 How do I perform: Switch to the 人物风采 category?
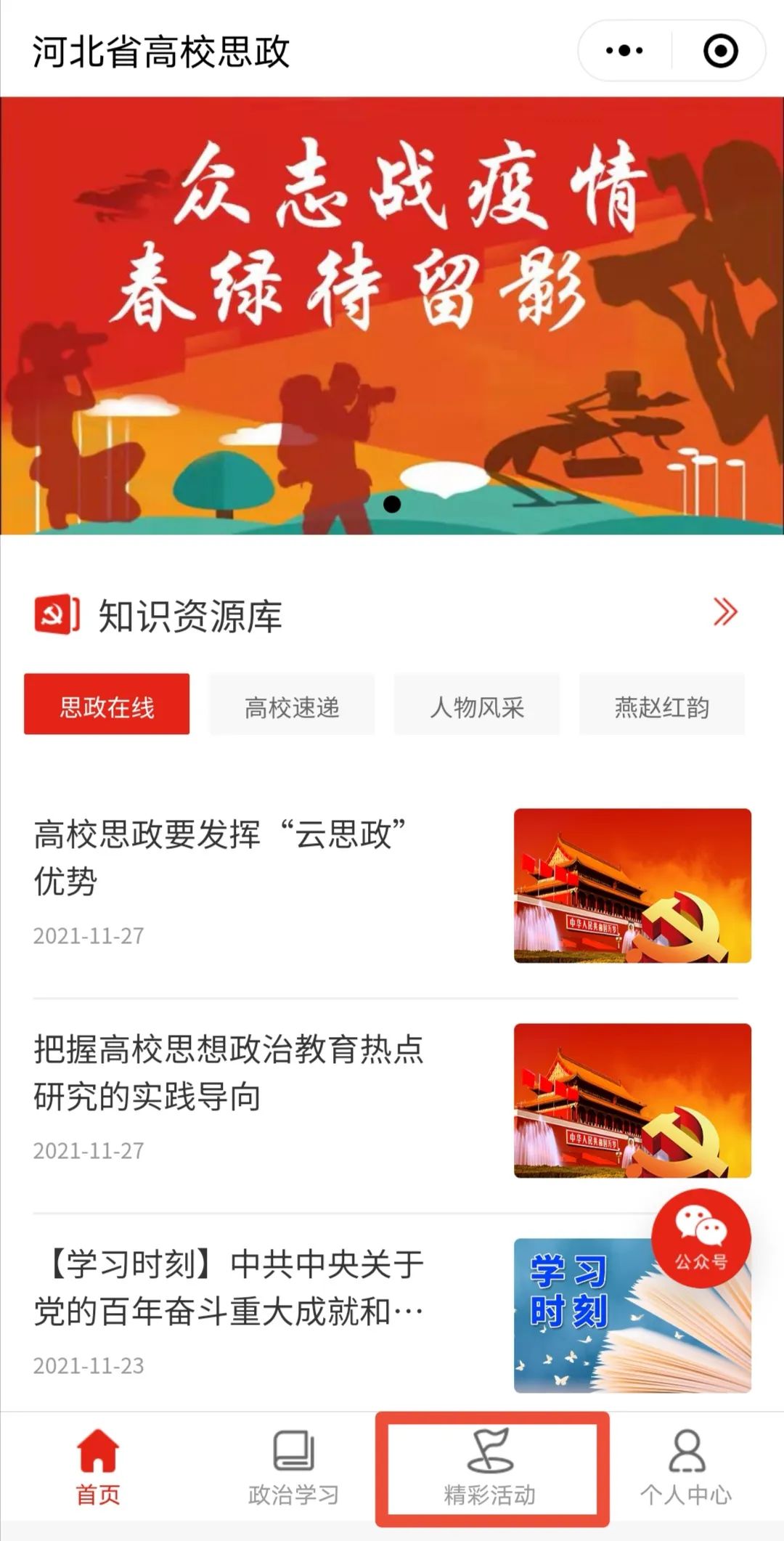pyautogui.click(x=477, y=704)
